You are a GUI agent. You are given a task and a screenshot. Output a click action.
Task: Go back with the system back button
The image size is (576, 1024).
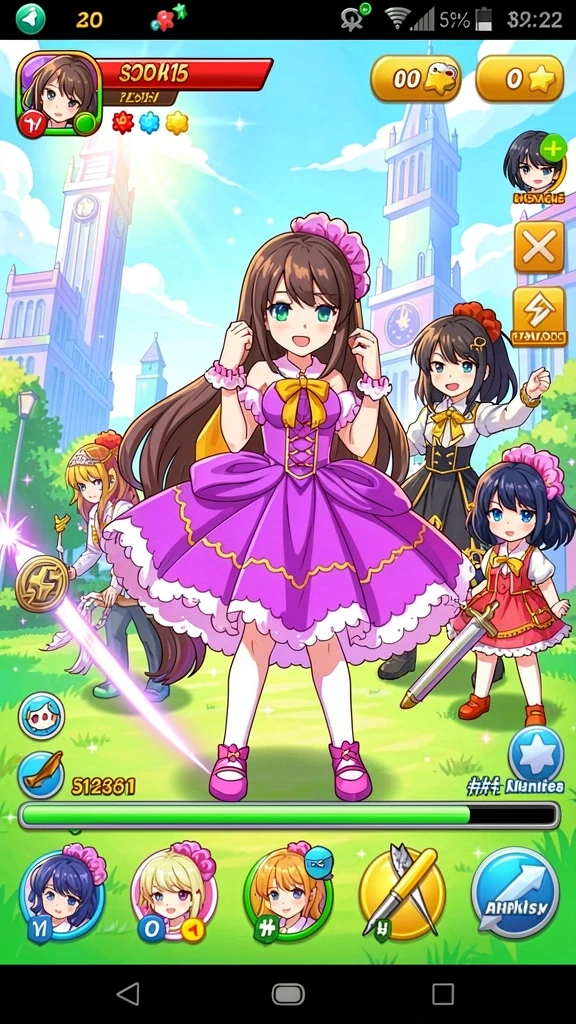127,994
